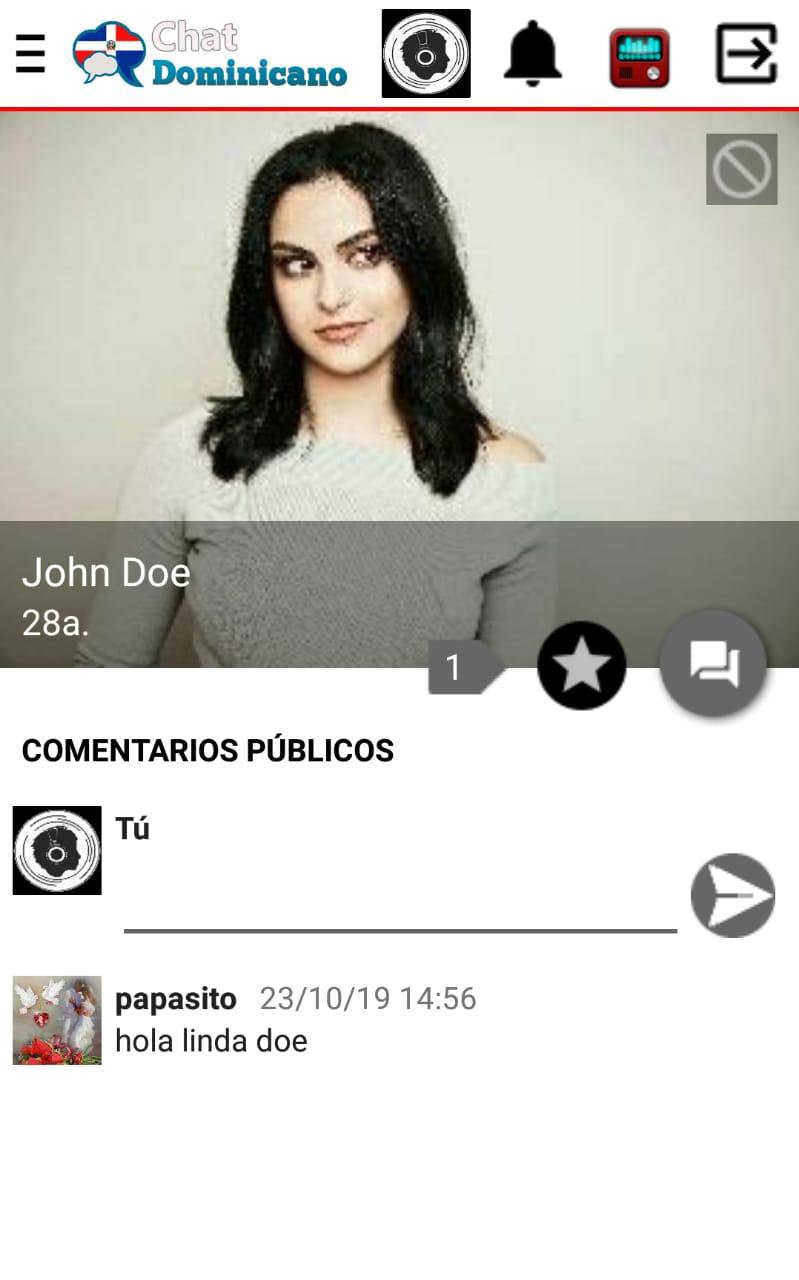
Task: Select the username papasito
Action: click(x=176, y=998)
